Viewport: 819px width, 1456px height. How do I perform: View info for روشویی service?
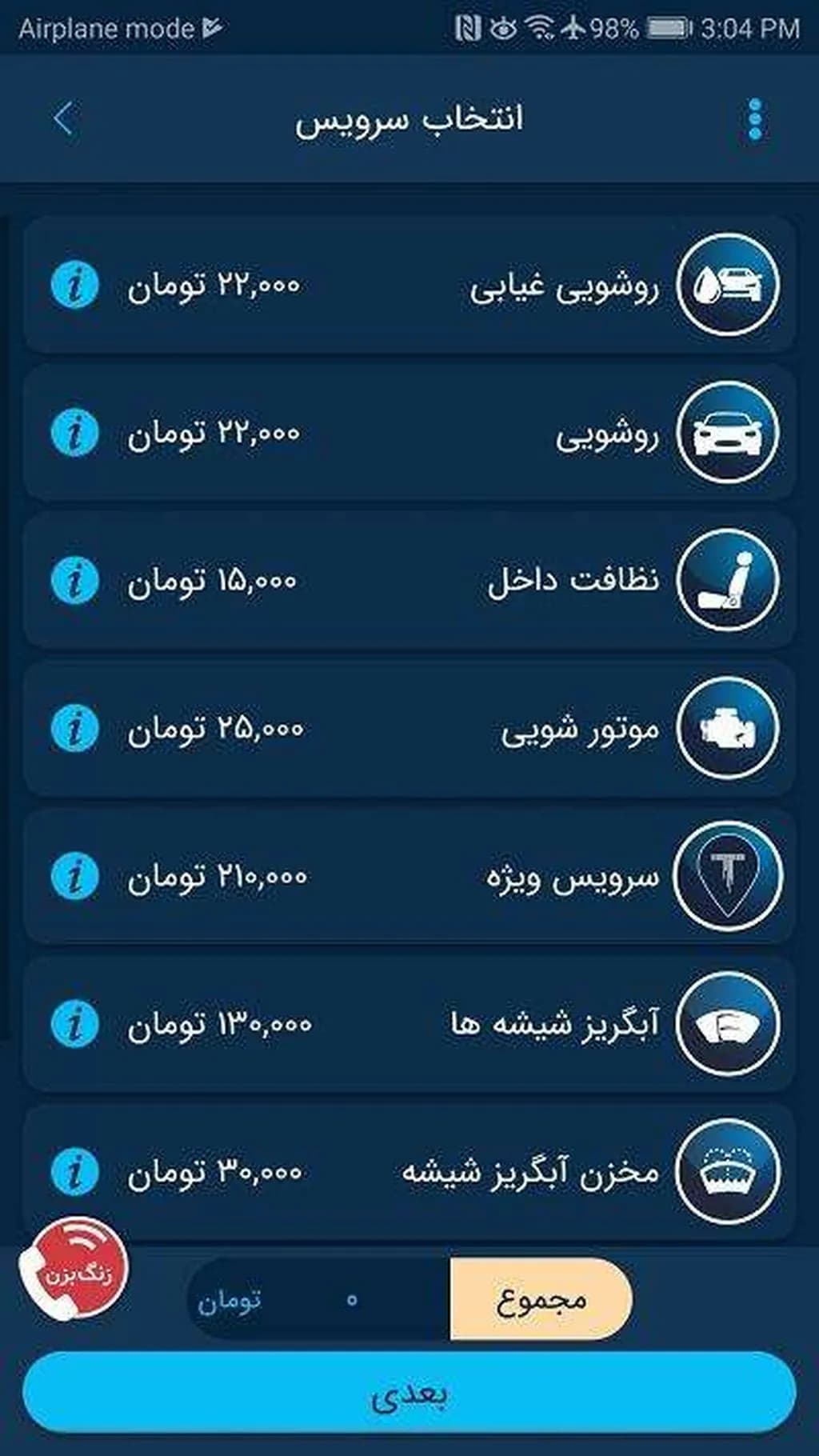coord(74,433)
